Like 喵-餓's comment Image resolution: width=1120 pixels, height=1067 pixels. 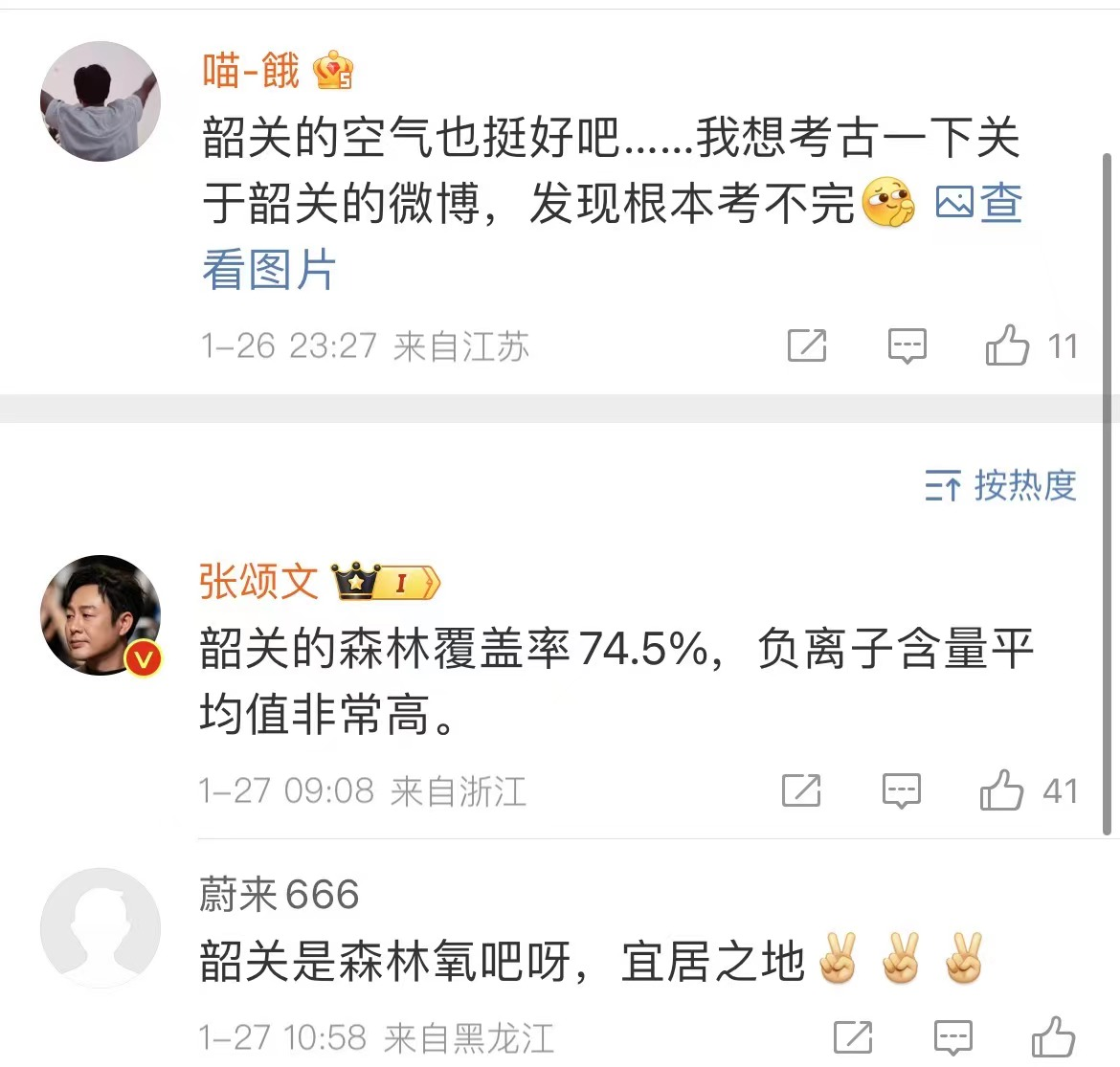tap(1007, 345)
